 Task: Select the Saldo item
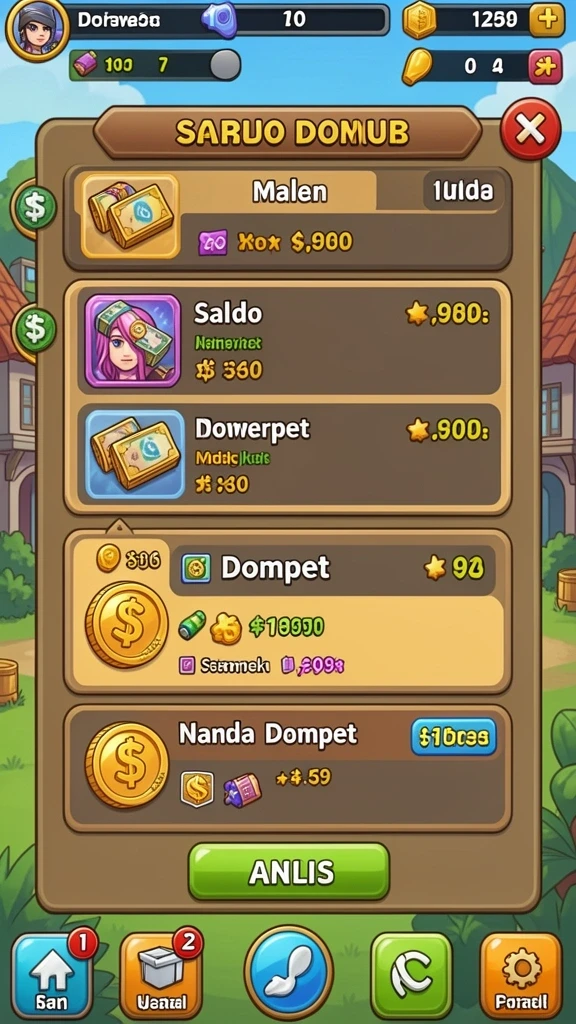[x=289, y=342]
